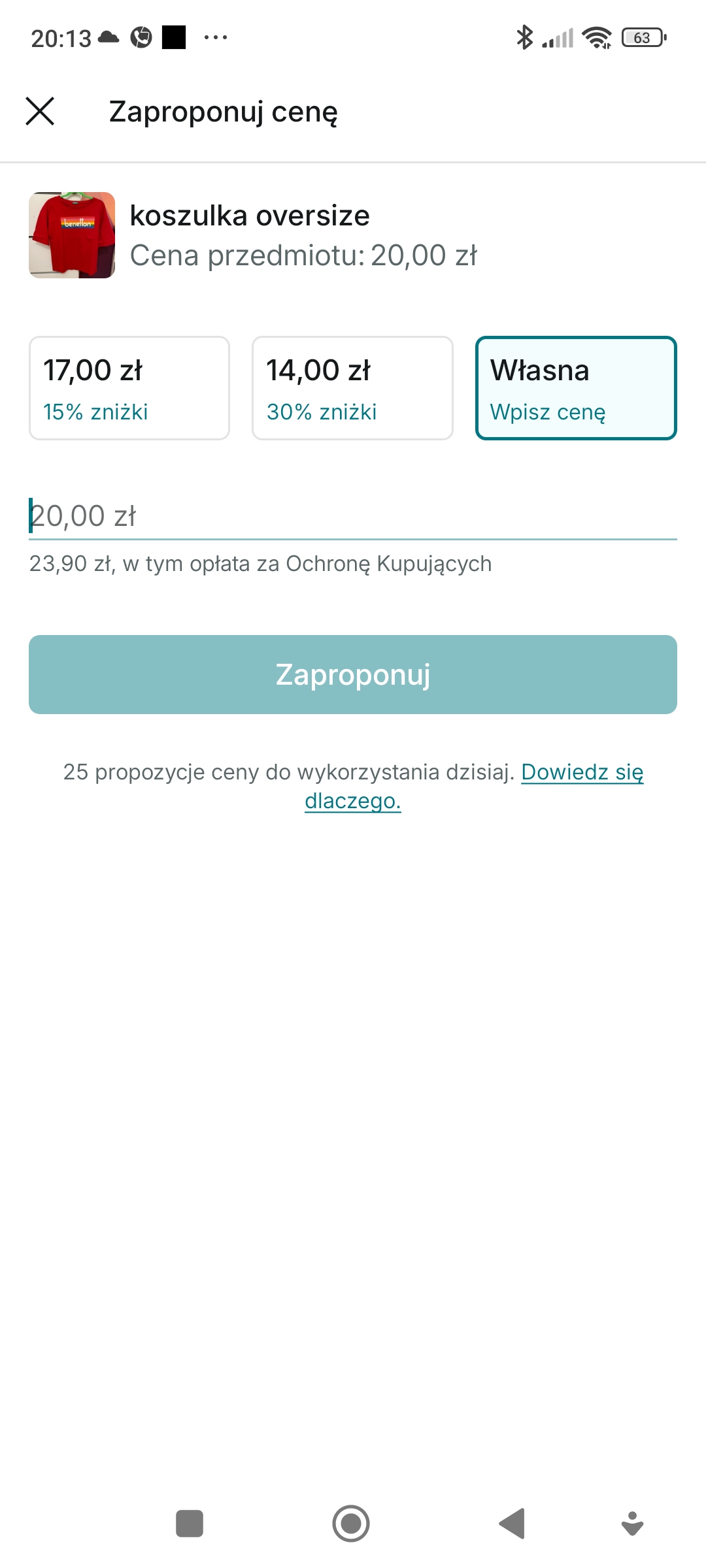
Task: Tap the Zaproponuj button to submit offer
Action: (352, 674)
